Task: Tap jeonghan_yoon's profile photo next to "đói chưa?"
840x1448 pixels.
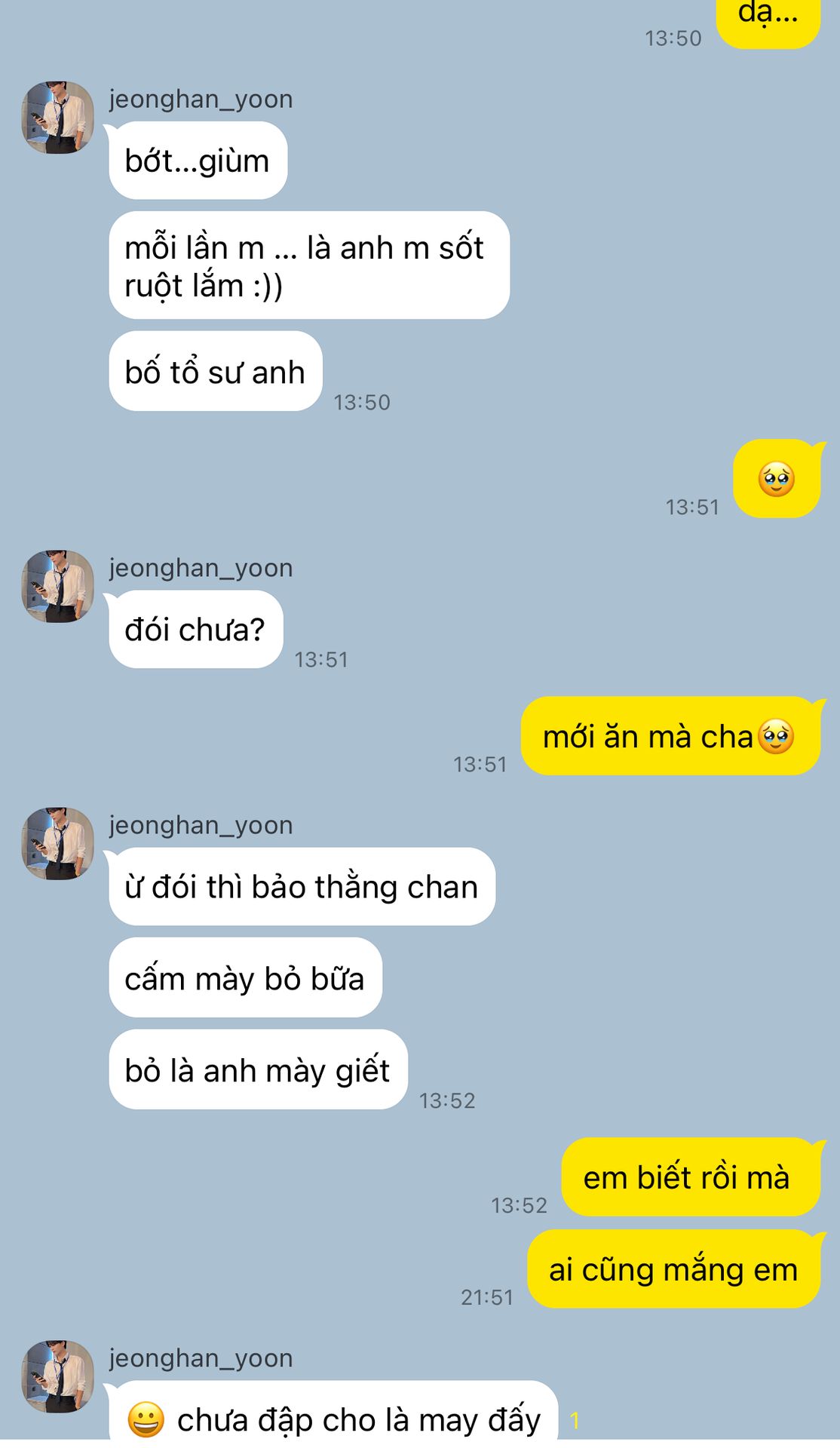Action: [58, 586]
